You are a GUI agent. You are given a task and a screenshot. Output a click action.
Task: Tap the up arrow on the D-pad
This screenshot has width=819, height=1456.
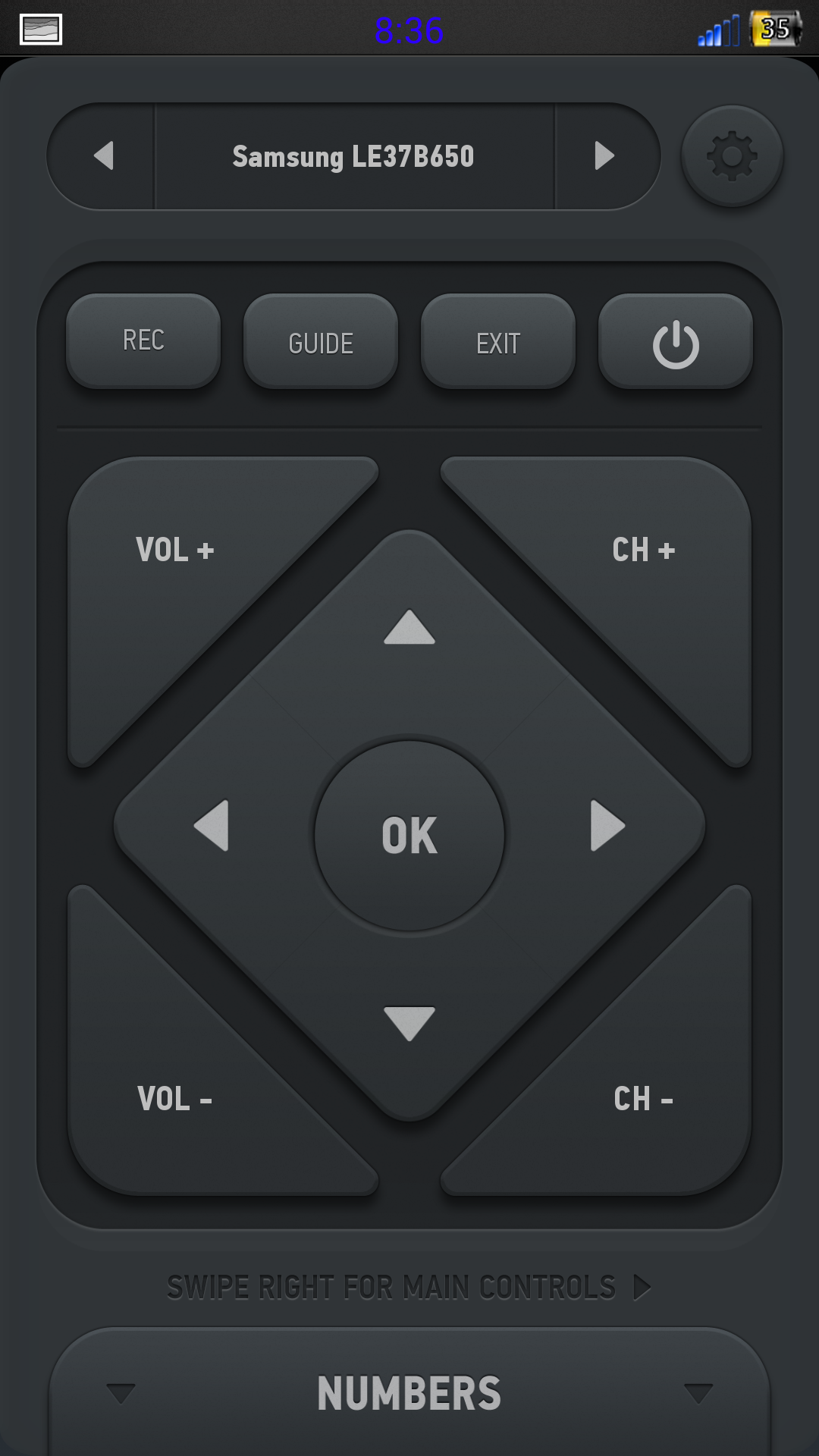(x=409, y=628)
